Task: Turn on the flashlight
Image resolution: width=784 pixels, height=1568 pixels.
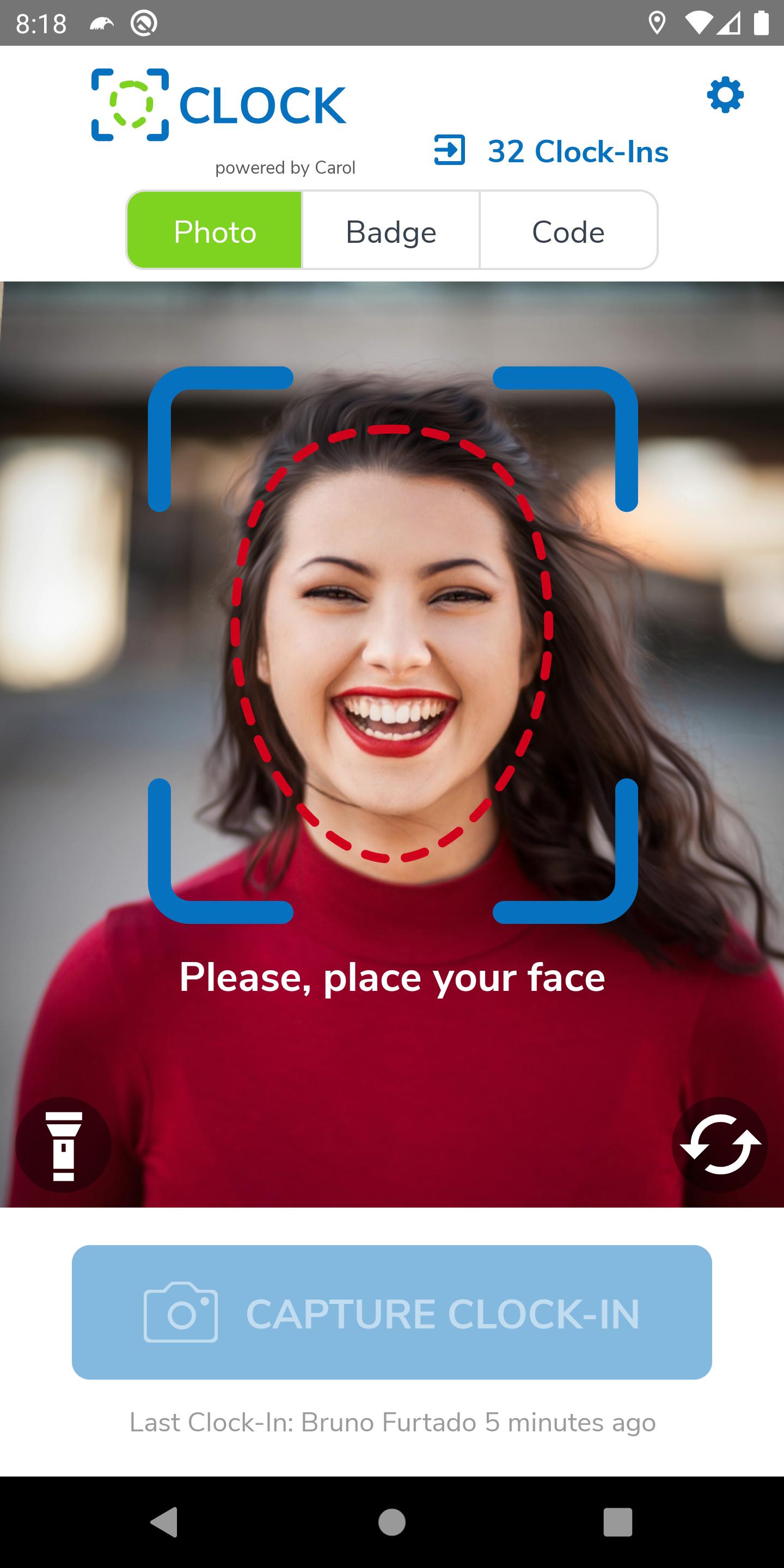Action: pyautogui.click(x=63, y=1145)
